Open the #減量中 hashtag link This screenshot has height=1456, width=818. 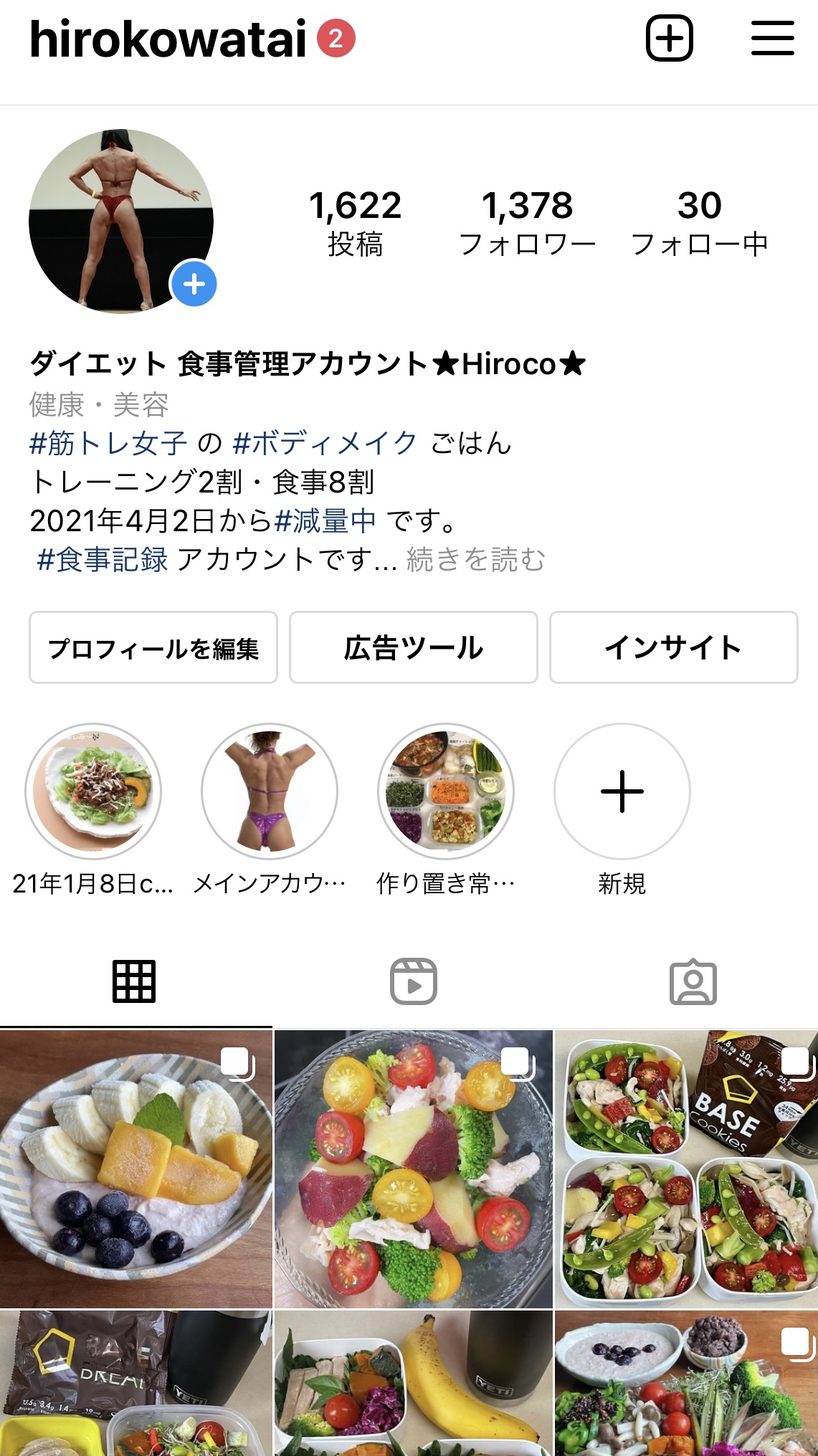click(x=325, y=520)
